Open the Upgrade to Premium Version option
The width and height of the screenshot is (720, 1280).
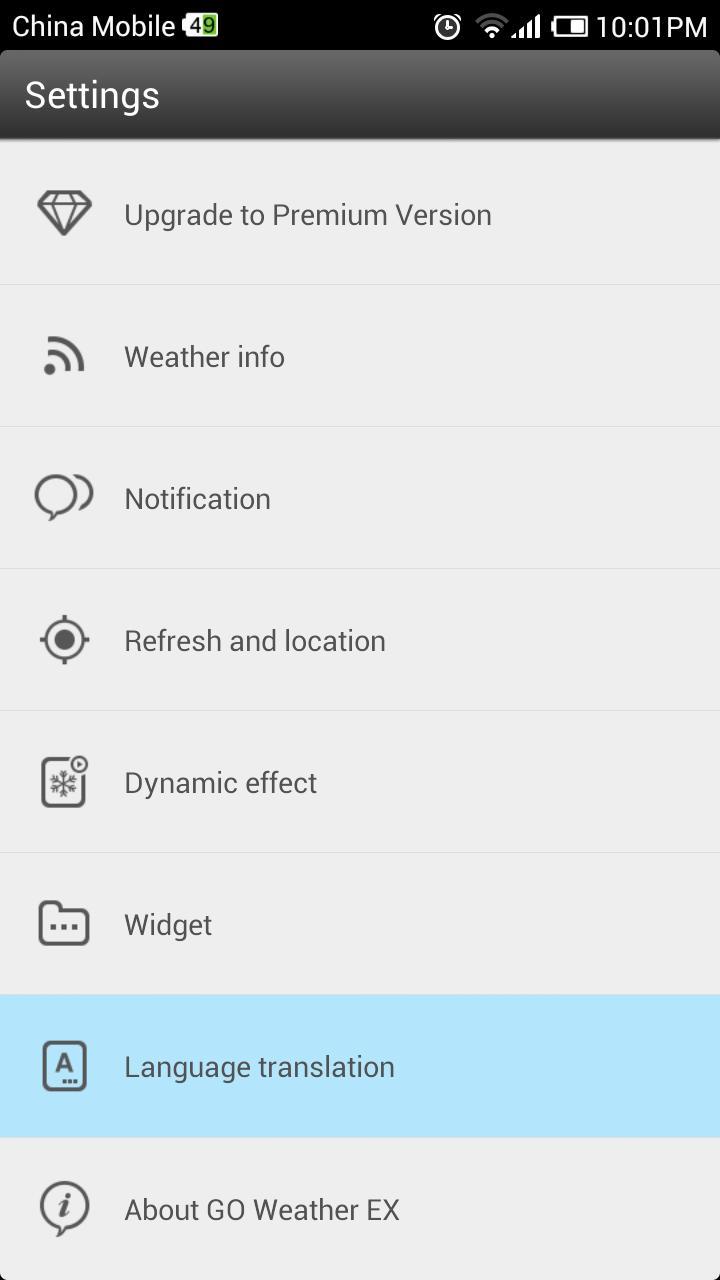click(307, 213)
